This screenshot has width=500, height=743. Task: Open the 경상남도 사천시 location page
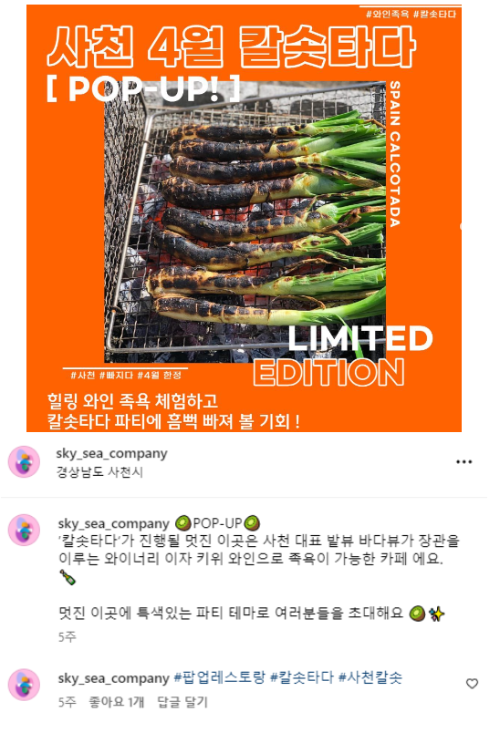100,472
